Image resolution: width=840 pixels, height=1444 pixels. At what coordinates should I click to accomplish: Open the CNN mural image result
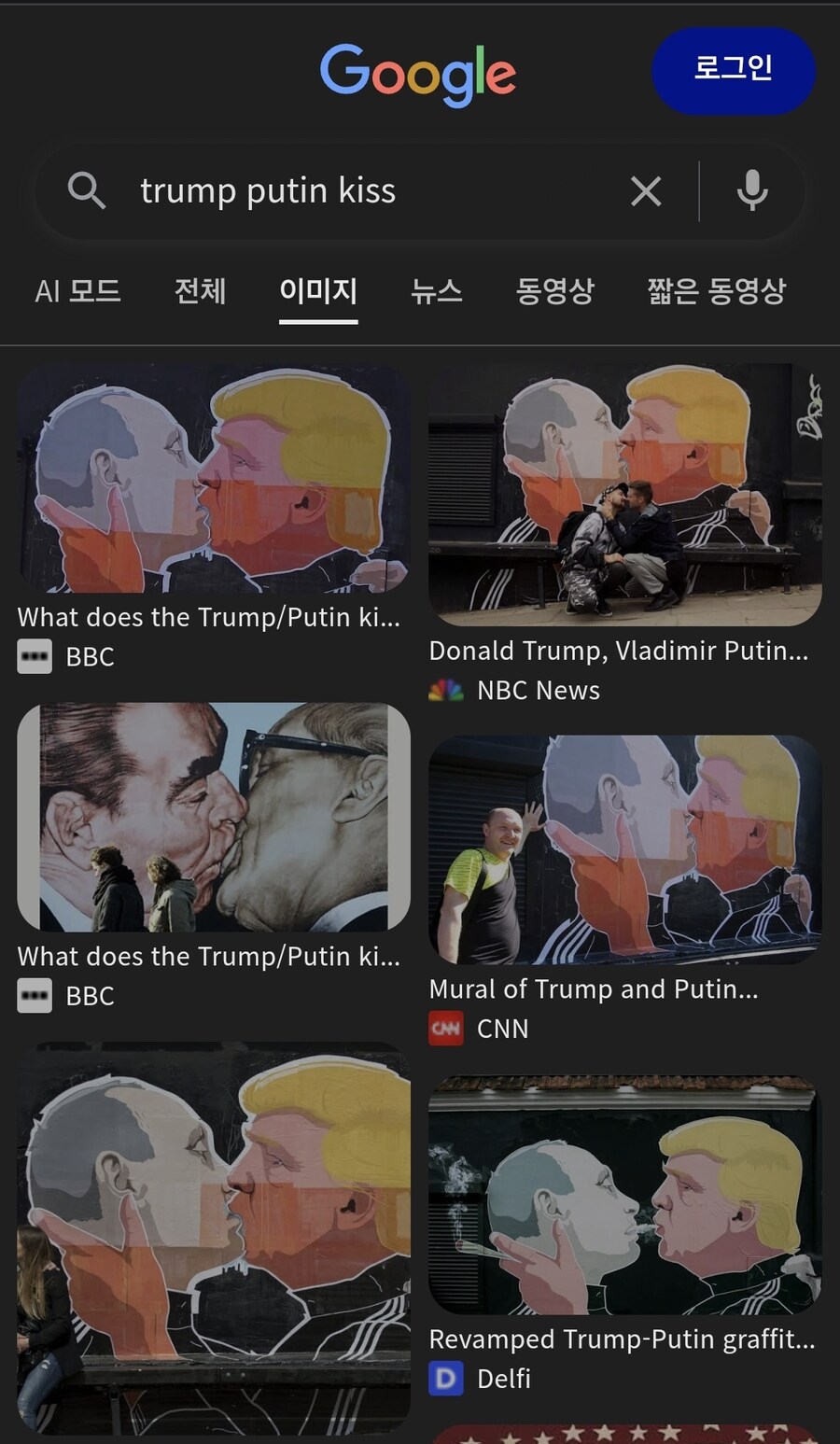click(624, 849)
